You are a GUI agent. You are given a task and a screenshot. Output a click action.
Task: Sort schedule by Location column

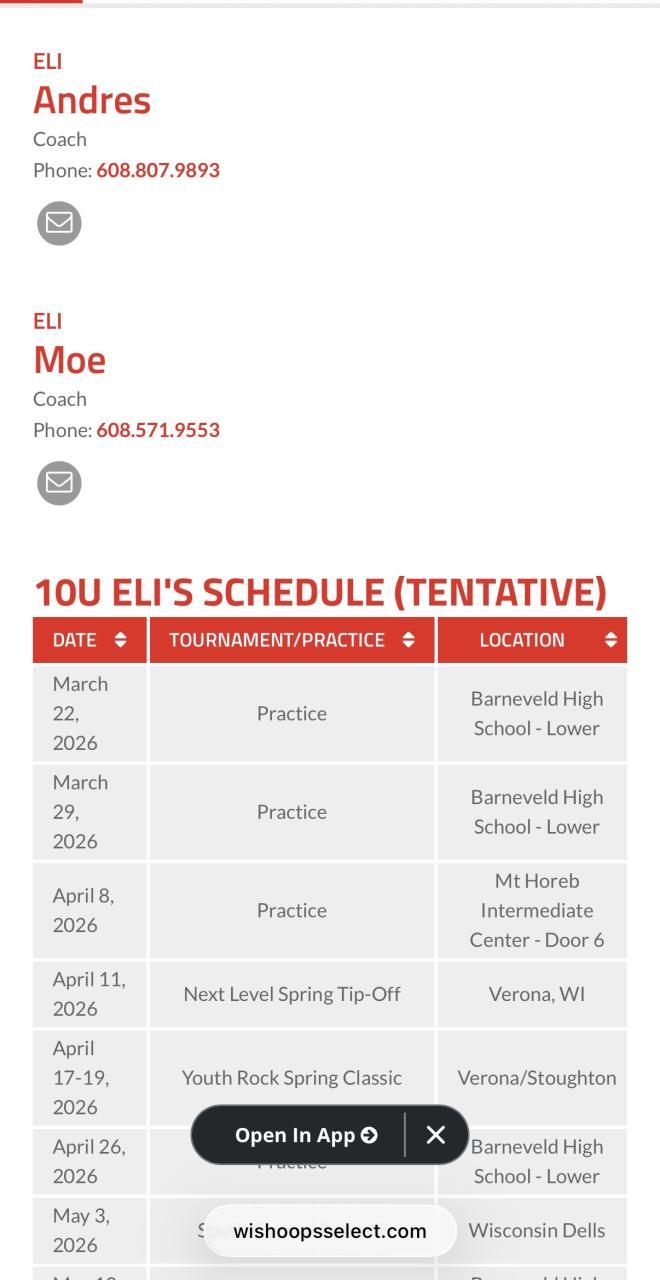[532, 640]
